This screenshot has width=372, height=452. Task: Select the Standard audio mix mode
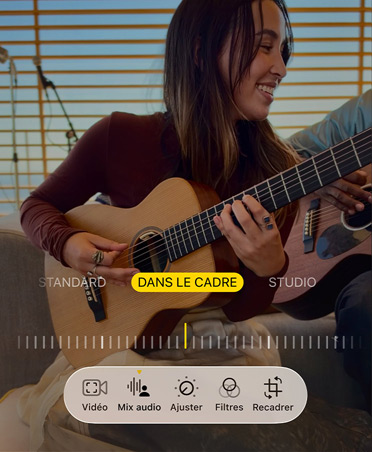(x=72, y=282)
